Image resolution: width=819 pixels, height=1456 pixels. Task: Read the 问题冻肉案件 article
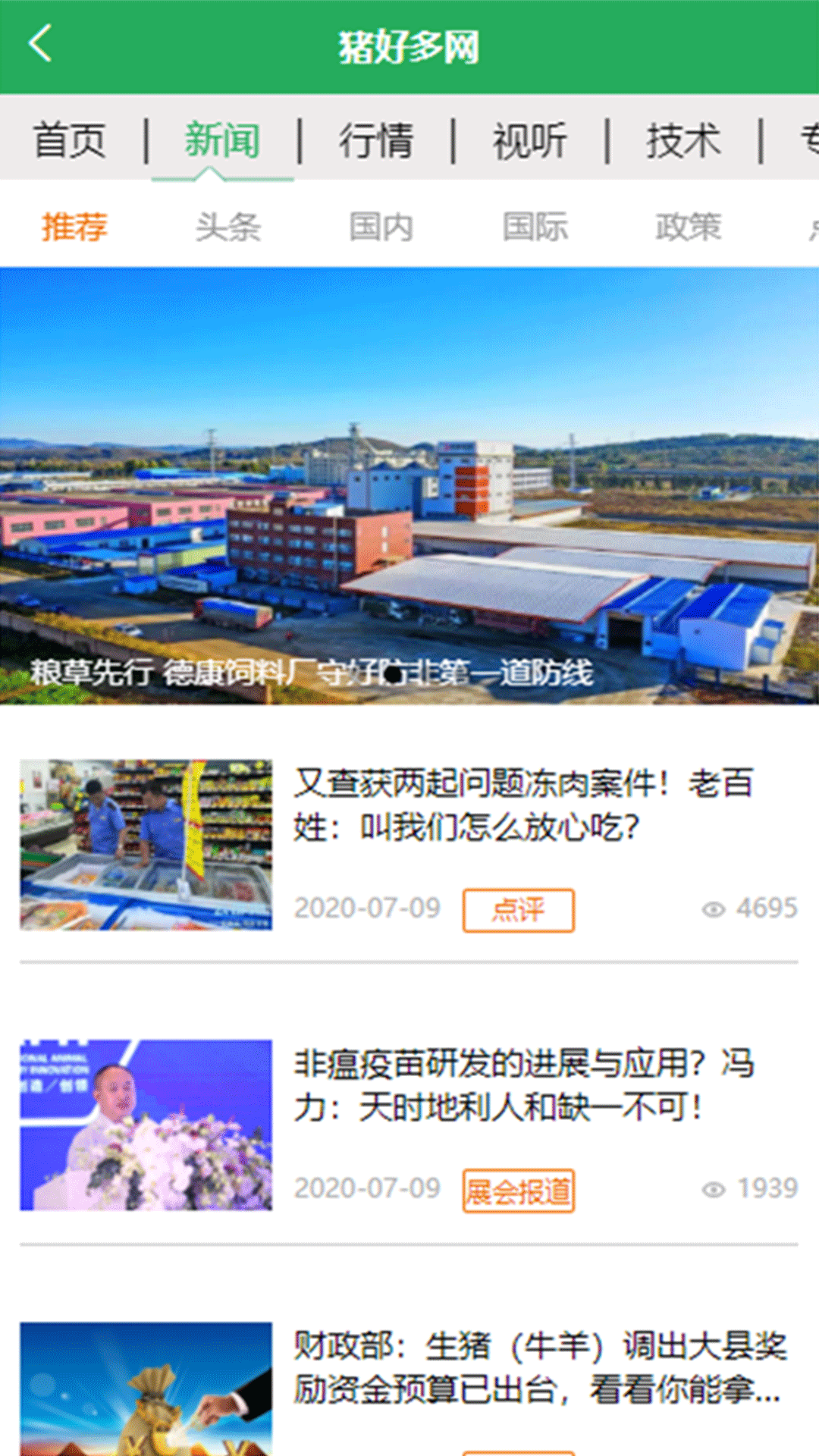[522, 805]
